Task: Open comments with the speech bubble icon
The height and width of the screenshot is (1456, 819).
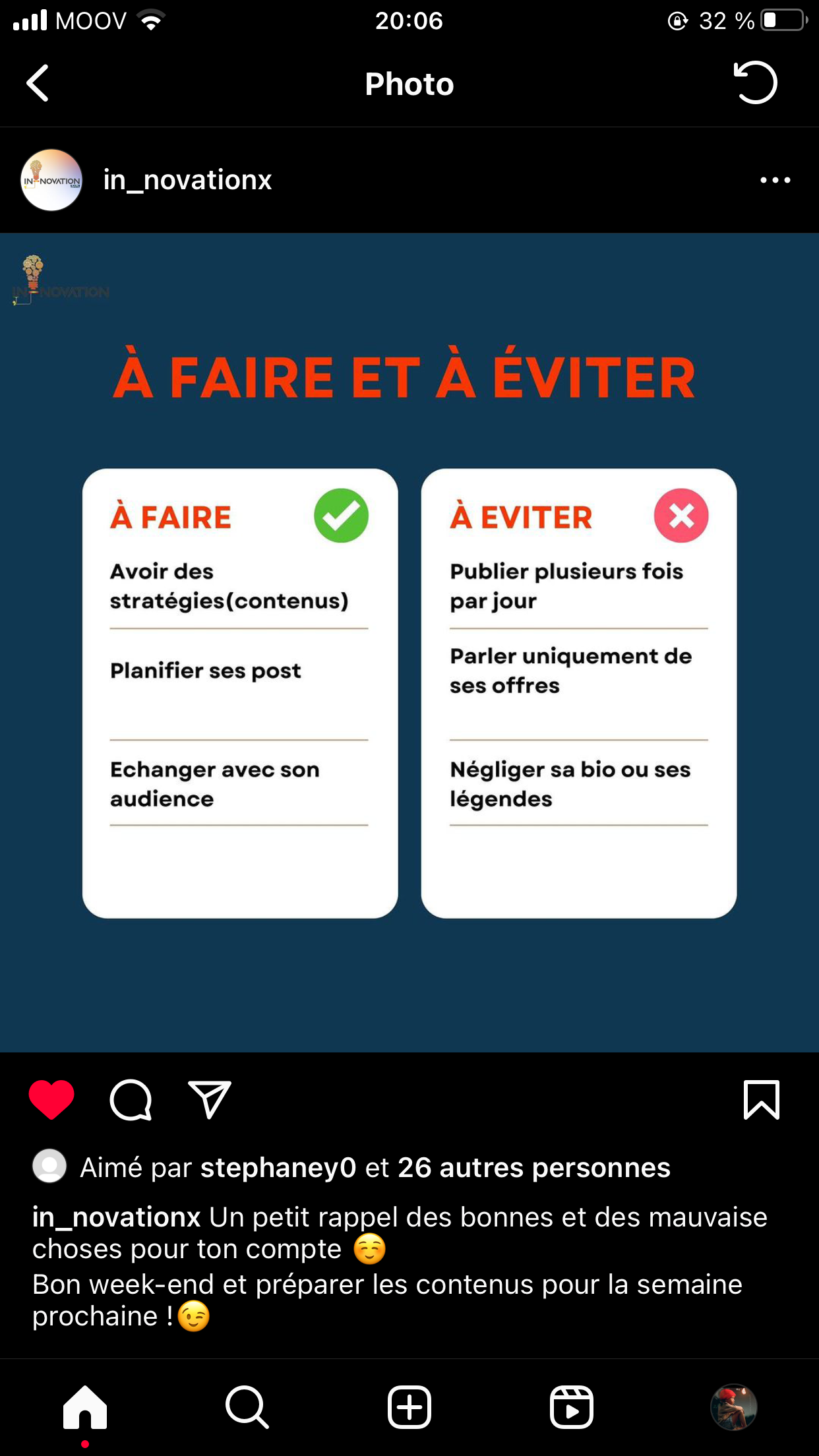Action: pyautogui.click(x=131, y=1100)
